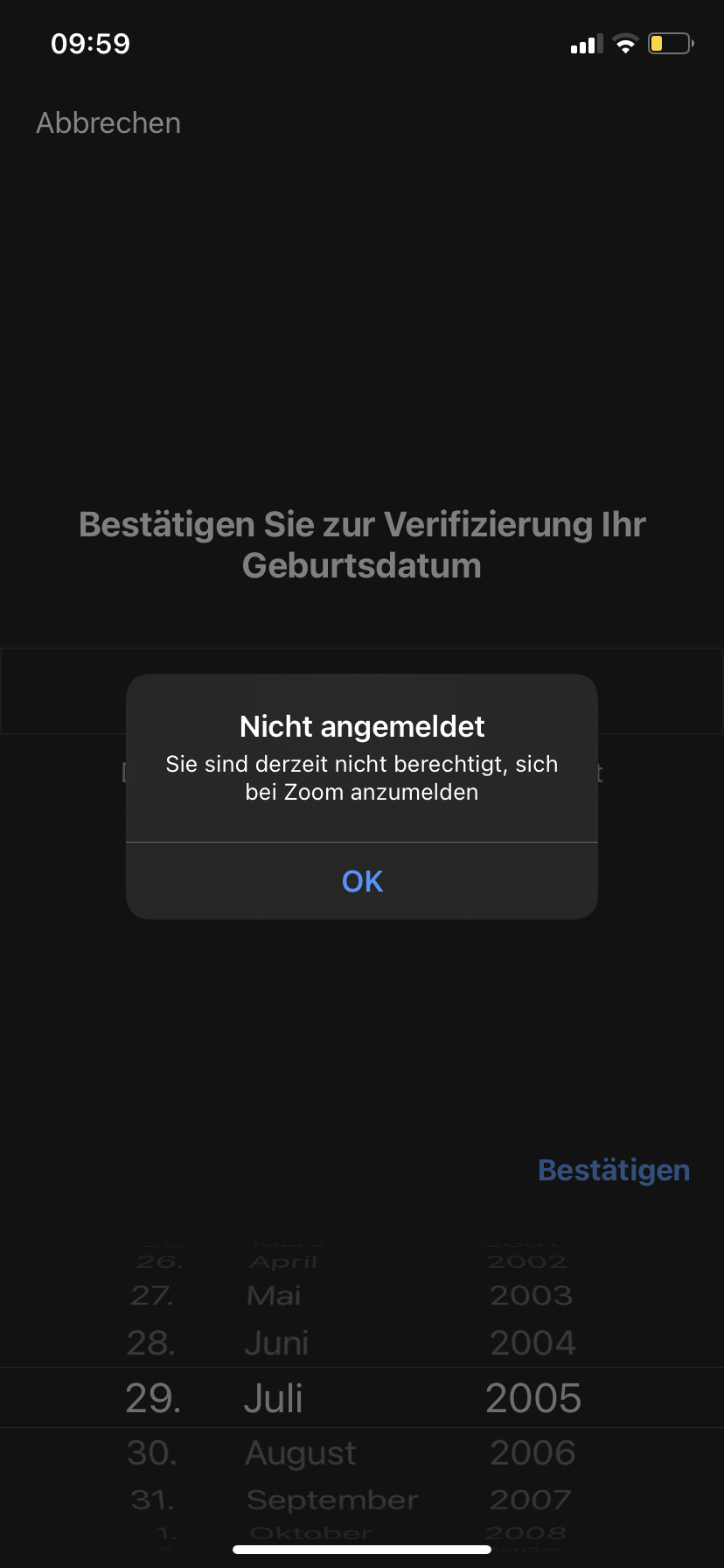Select Juni in the month picker
The width and height of the screenshot is (724, 1568).
pyautogui.click(x=276, y=1343)
